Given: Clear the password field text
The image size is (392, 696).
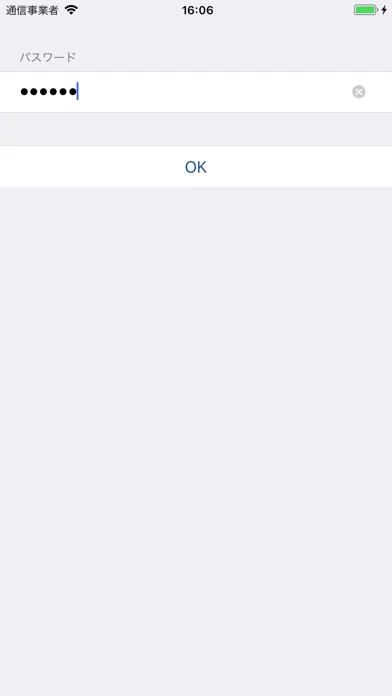Looking at the screenshot, I should (359, 92).
